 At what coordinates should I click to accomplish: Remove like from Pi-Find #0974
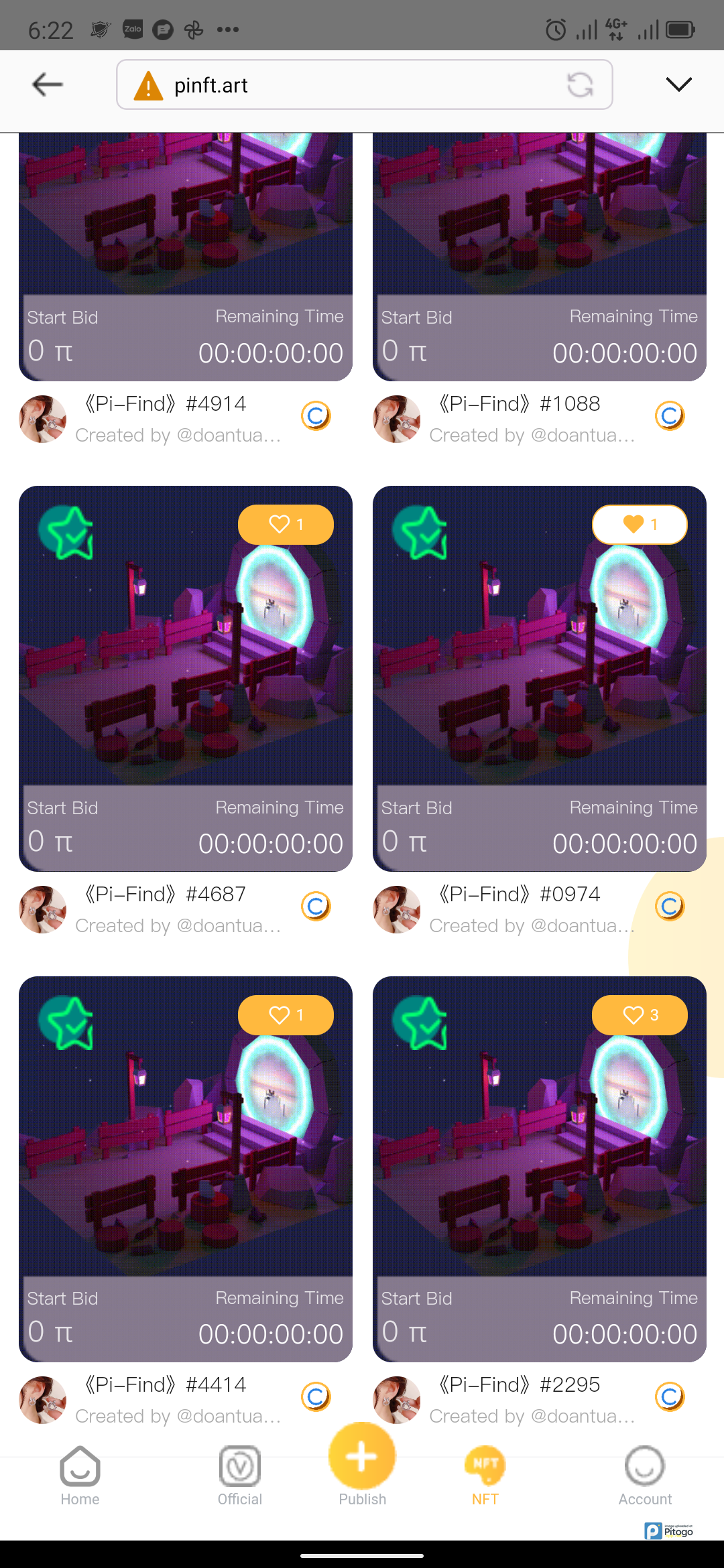pos(640,525)
